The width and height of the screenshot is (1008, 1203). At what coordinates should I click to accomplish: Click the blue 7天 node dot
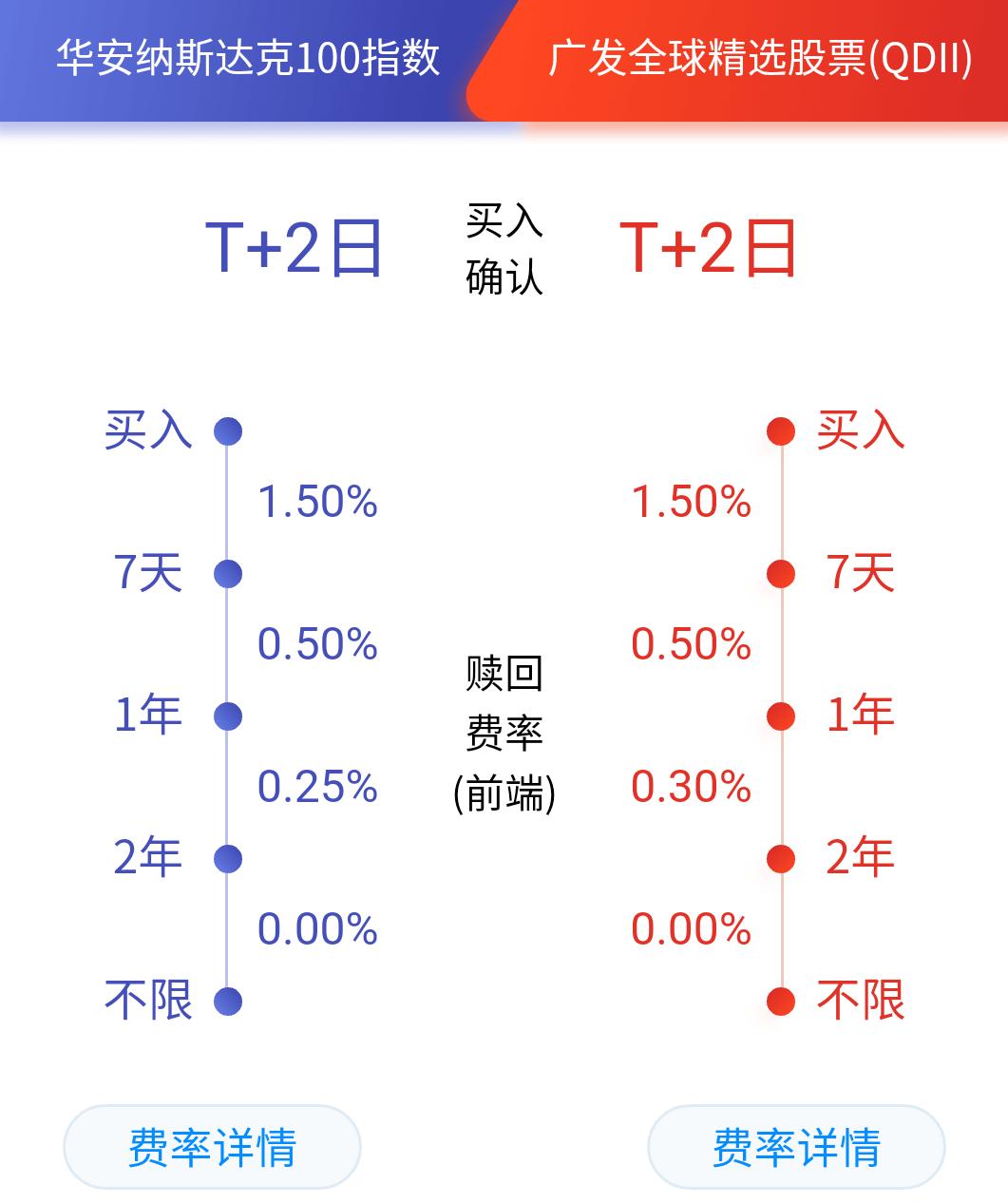[x=226, y=572]
